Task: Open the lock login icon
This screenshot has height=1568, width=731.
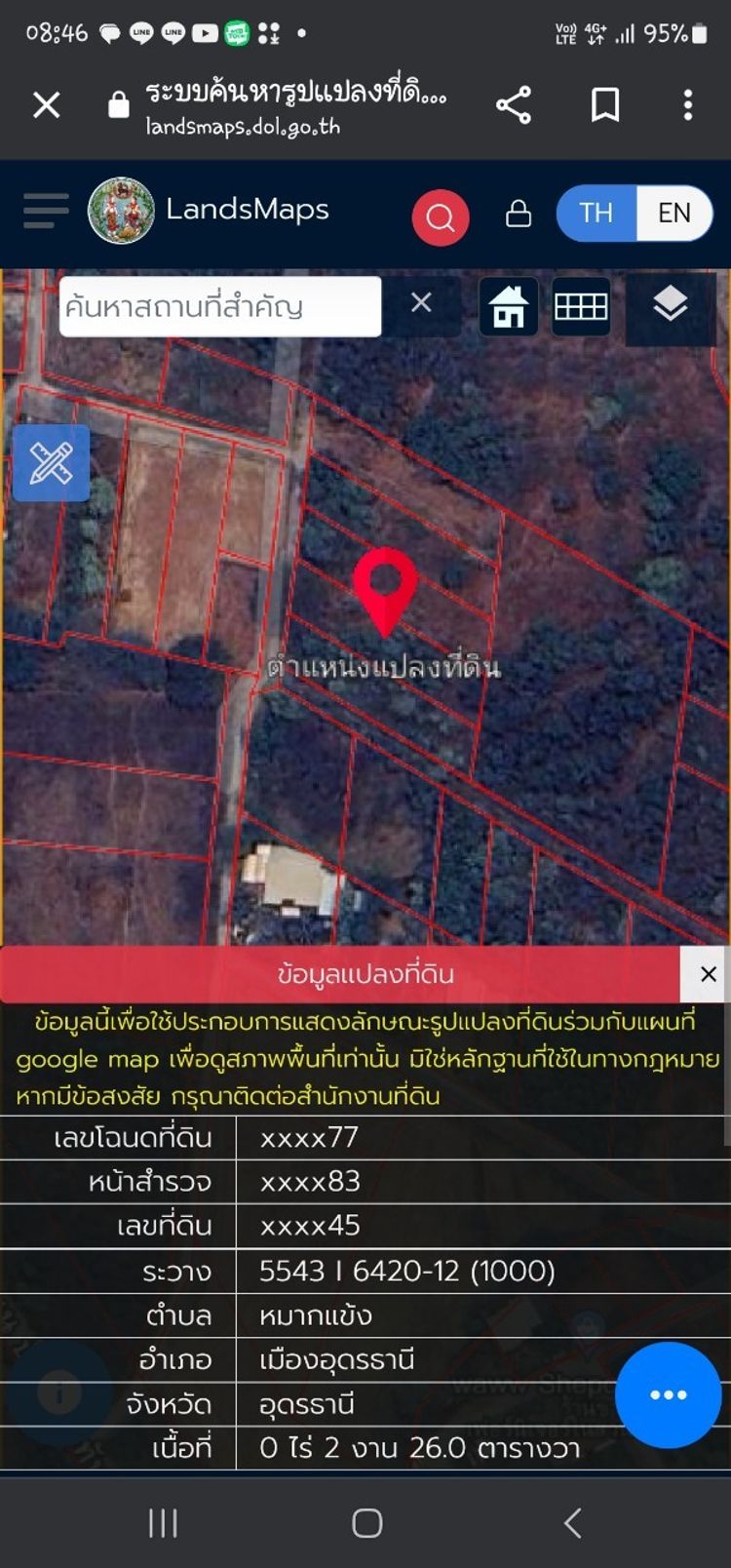Action: [x=519, y=214]
